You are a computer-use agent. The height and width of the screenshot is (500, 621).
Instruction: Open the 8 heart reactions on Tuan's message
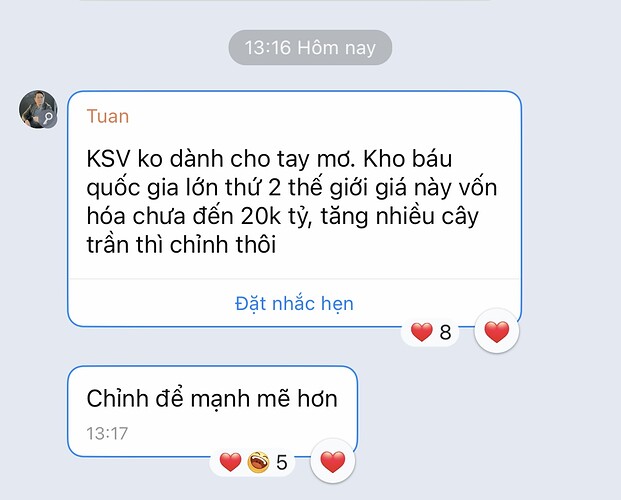point(431,332)
